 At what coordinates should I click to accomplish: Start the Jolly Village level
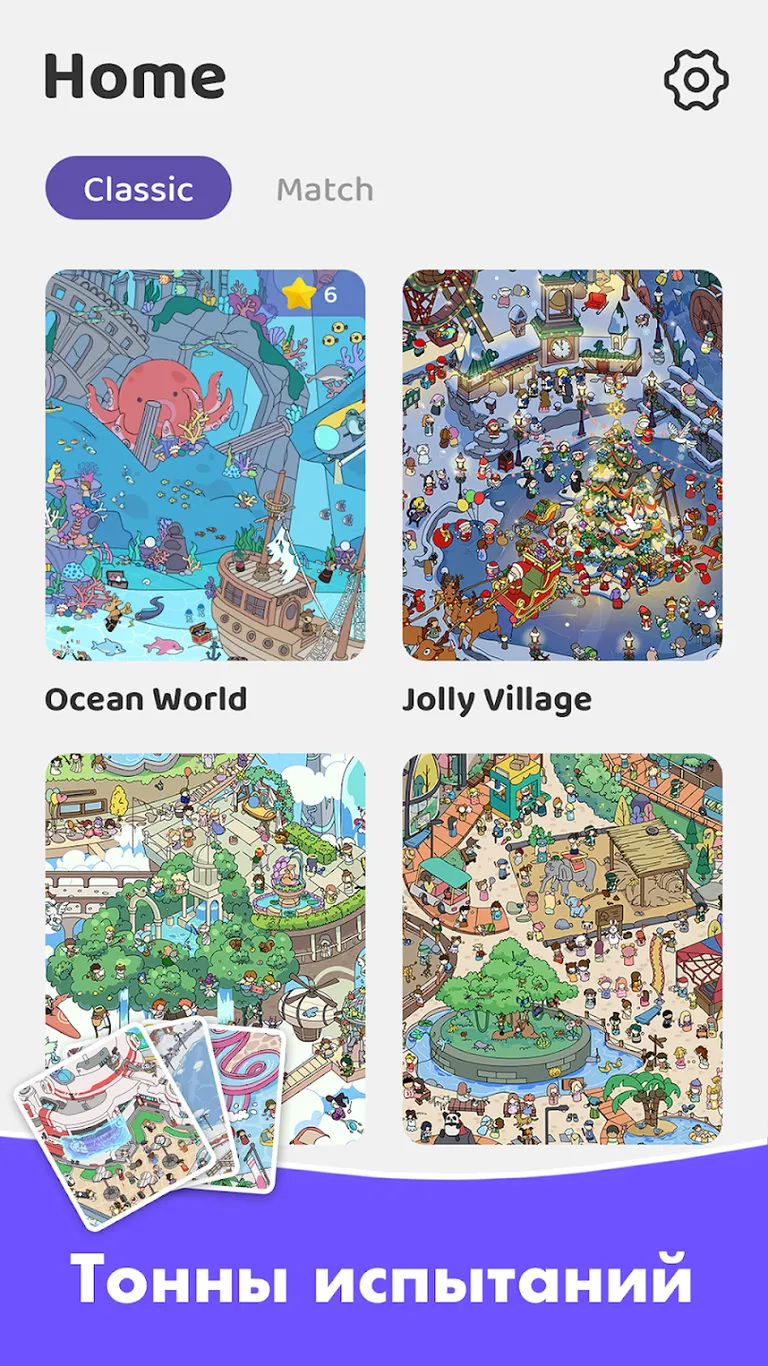562,465
